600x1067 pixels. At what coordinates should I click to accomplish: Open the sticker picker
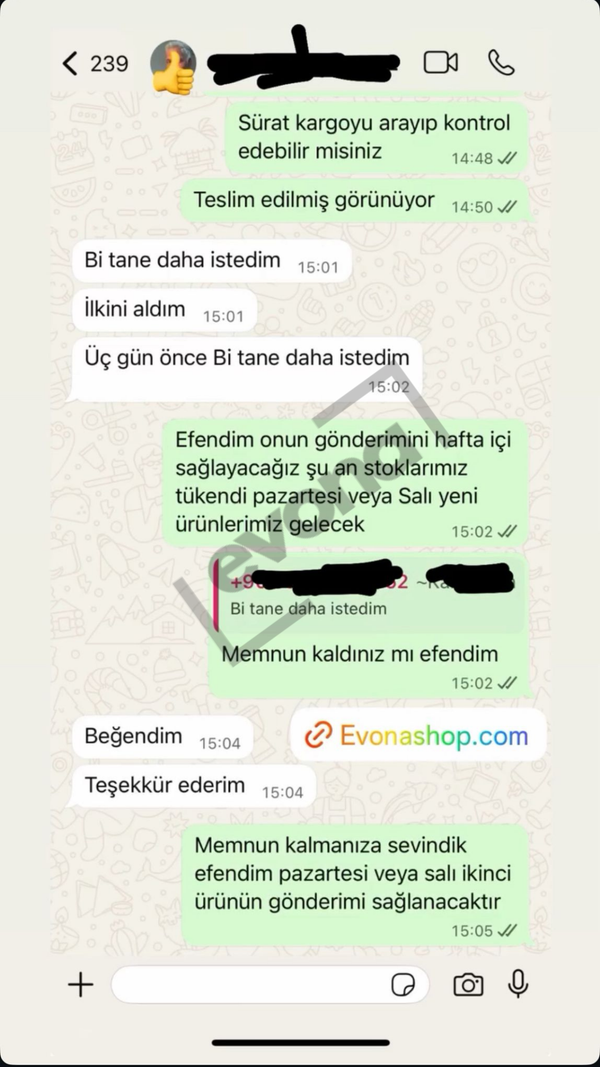click(x=403, y=985)
